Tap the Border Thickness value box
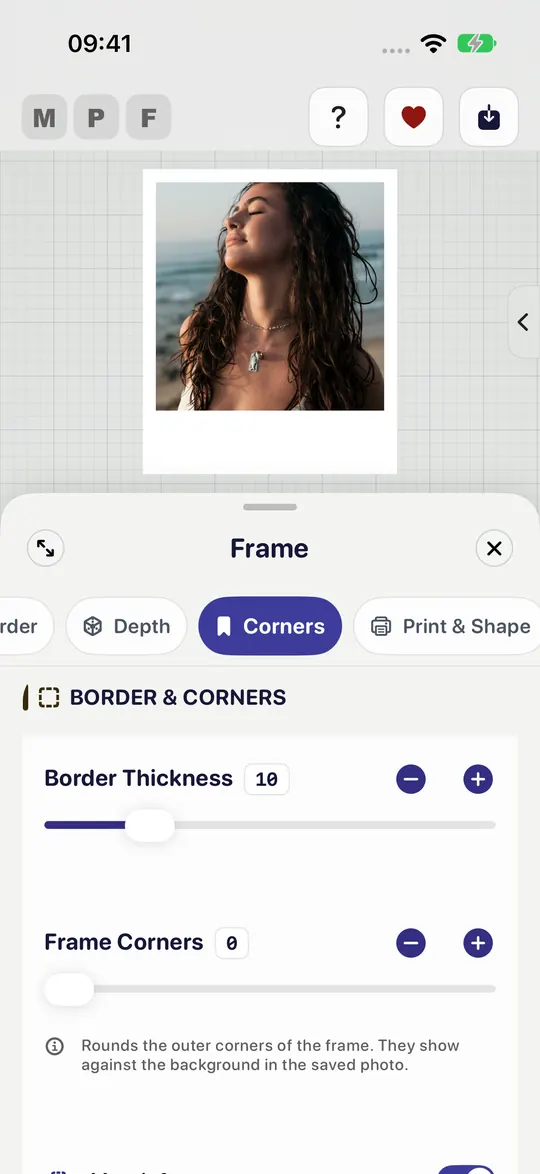This screenshot has width=540, height=1174. point(267,779)
